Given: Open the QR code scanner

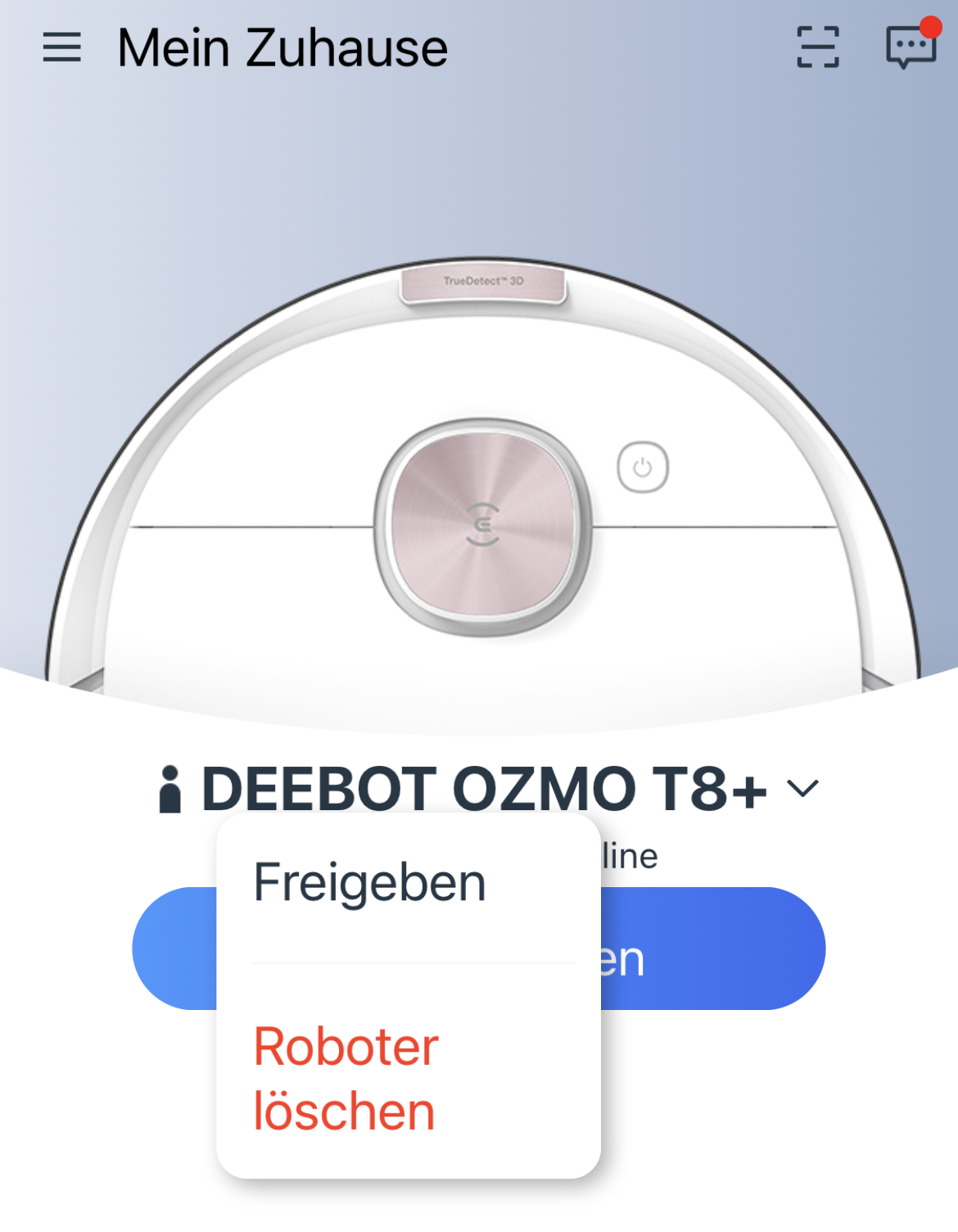Looking at the screenshot, I should 817,48.
